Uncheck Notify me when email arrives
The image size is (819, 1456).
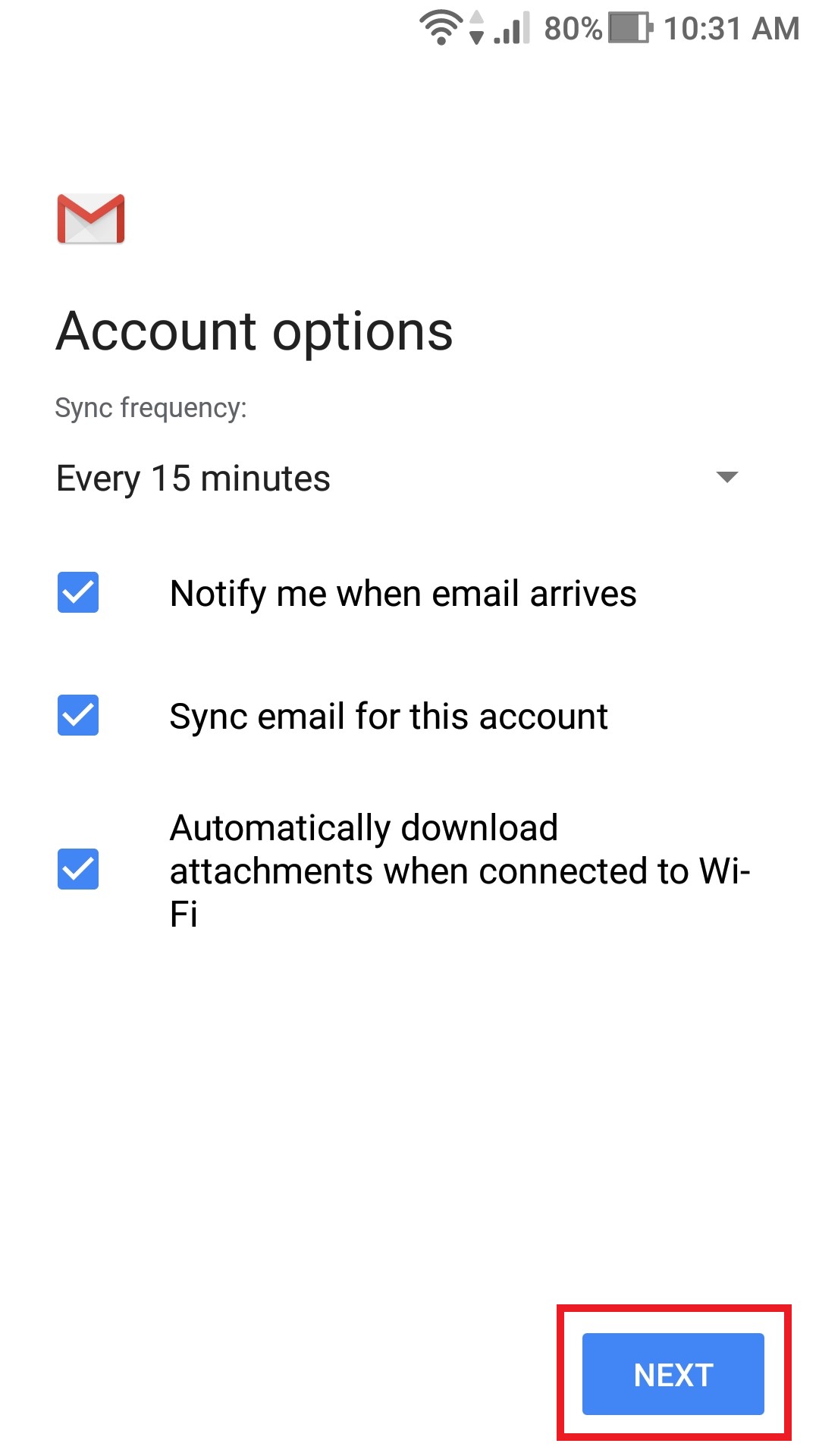click(x=78, y=592)
